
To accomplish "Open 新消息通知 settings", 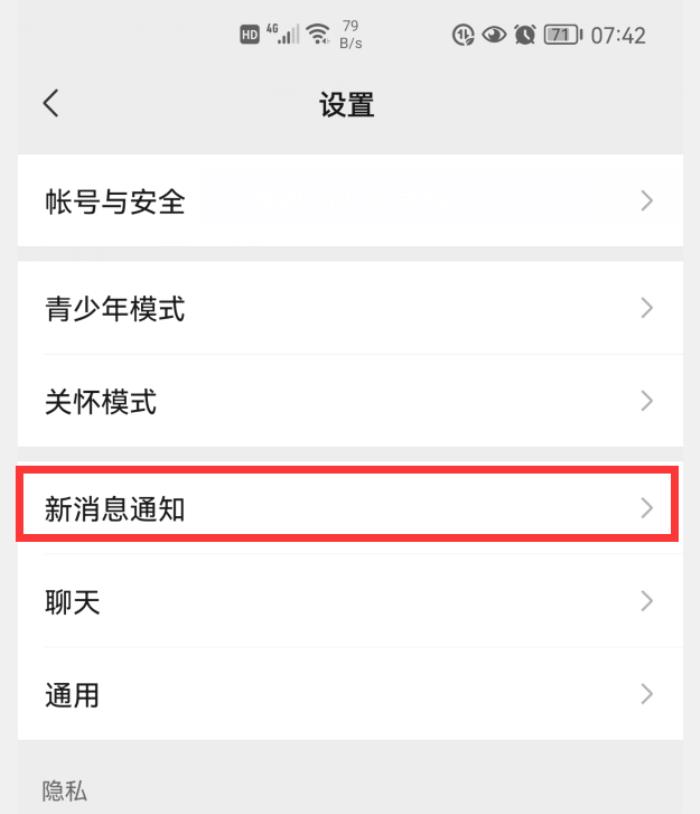I will (x=349, y=508).
